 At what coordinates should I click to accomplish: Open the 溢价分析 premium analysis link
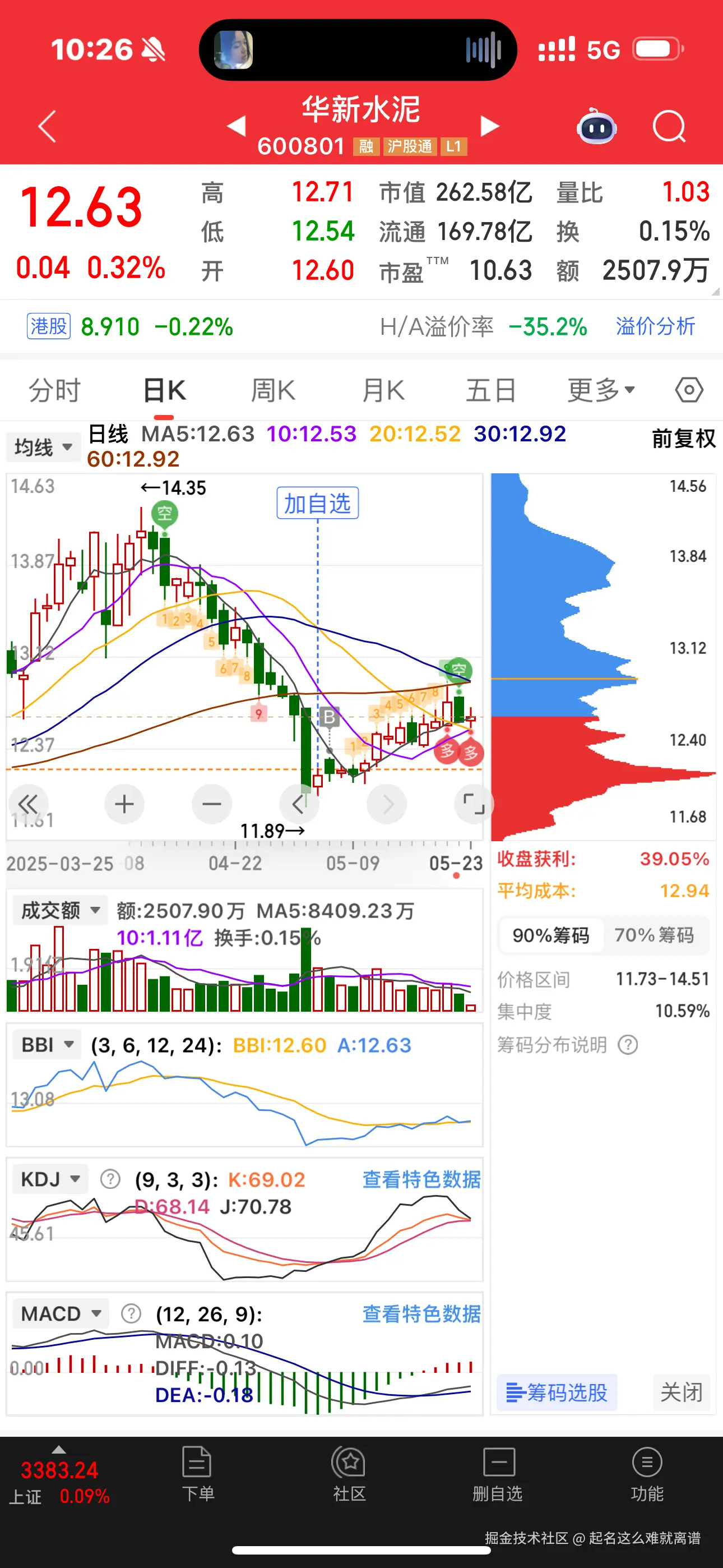click(x=655, y=327)
